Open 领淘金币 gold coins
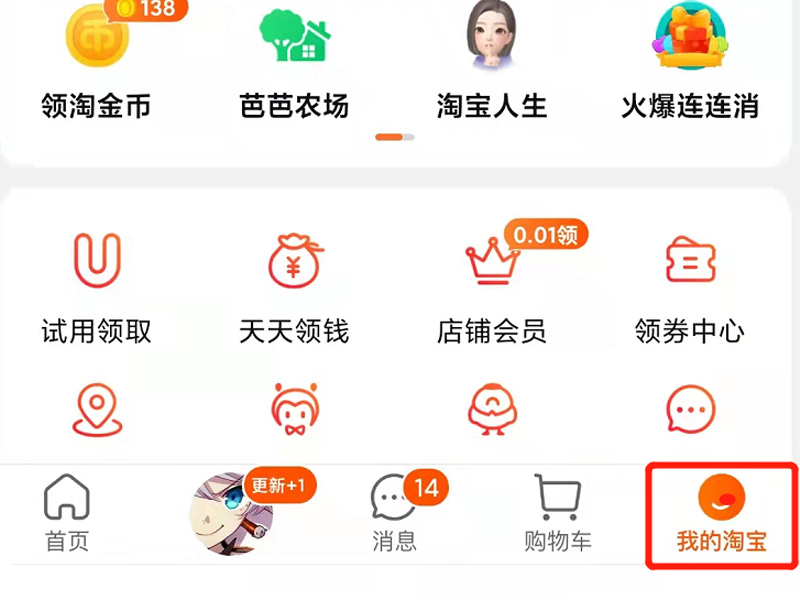The image size is (800, 600). pos(96,60)
